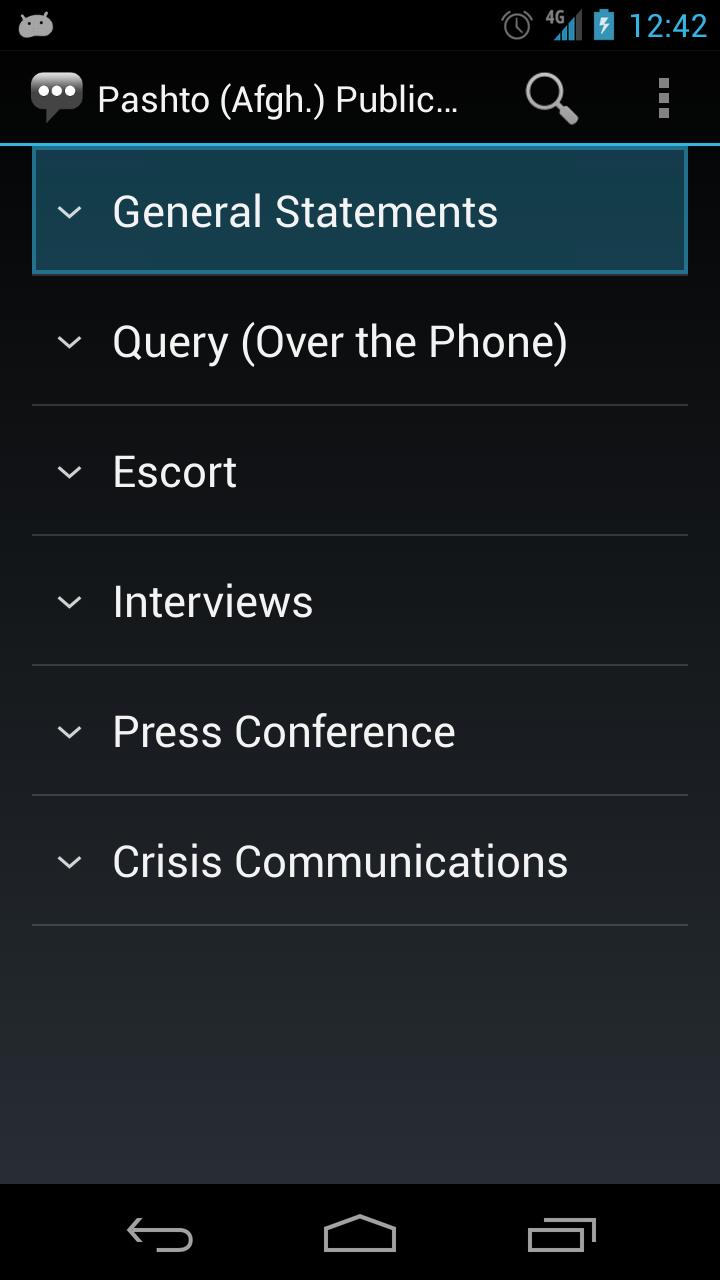Open the search magnifier icon
This screenshot has width=720, height=1280.
[x=551, y=98]
